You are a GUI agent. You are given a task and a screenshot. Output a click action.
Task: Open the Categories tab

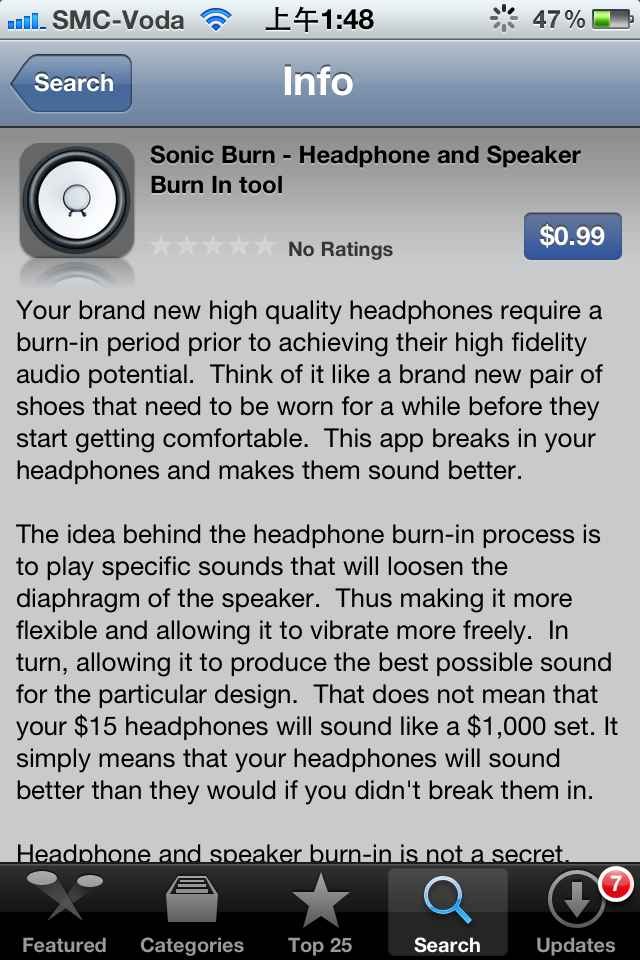pos(192,913)
